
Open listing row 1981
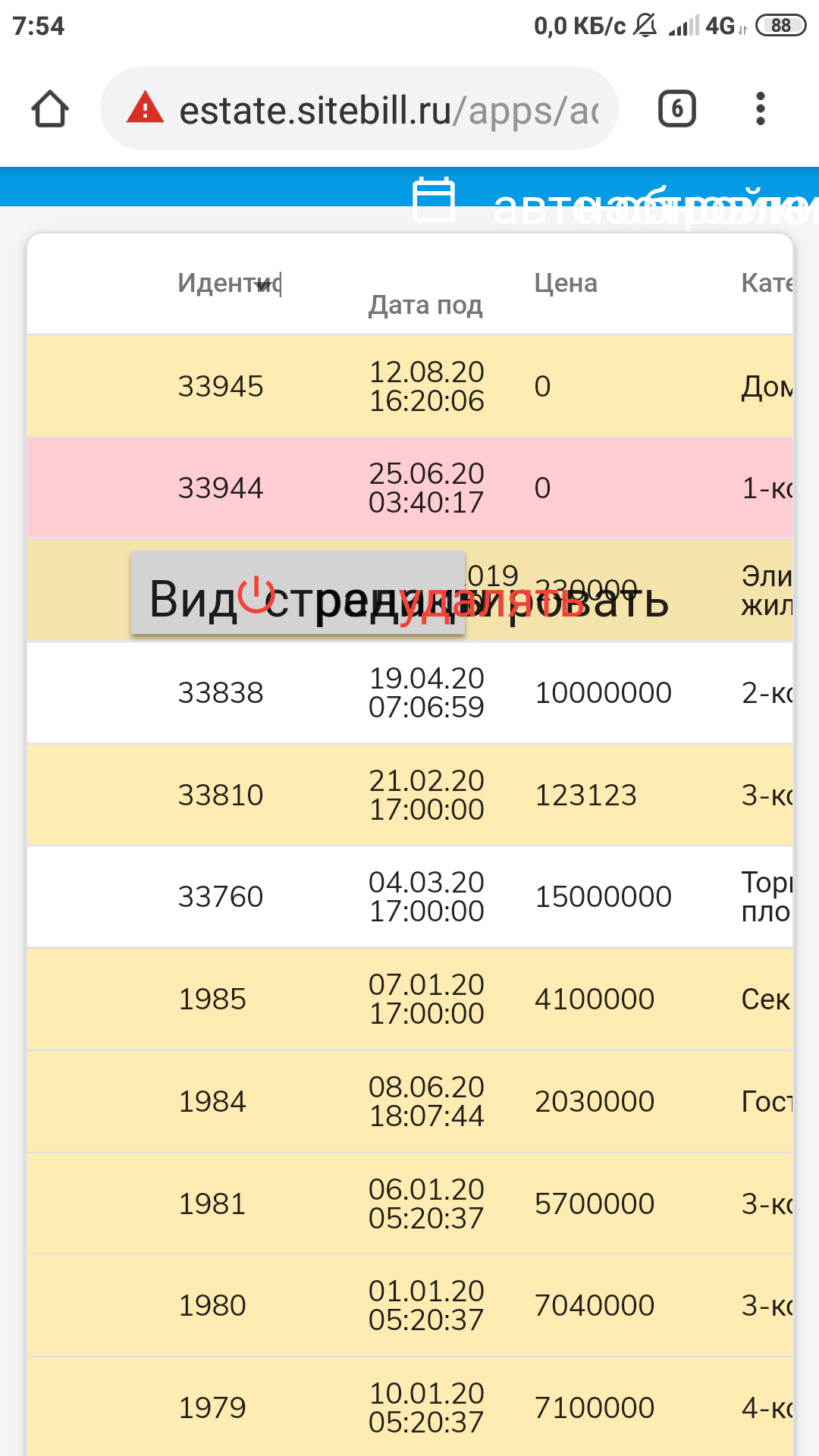tap(410, 1203)
